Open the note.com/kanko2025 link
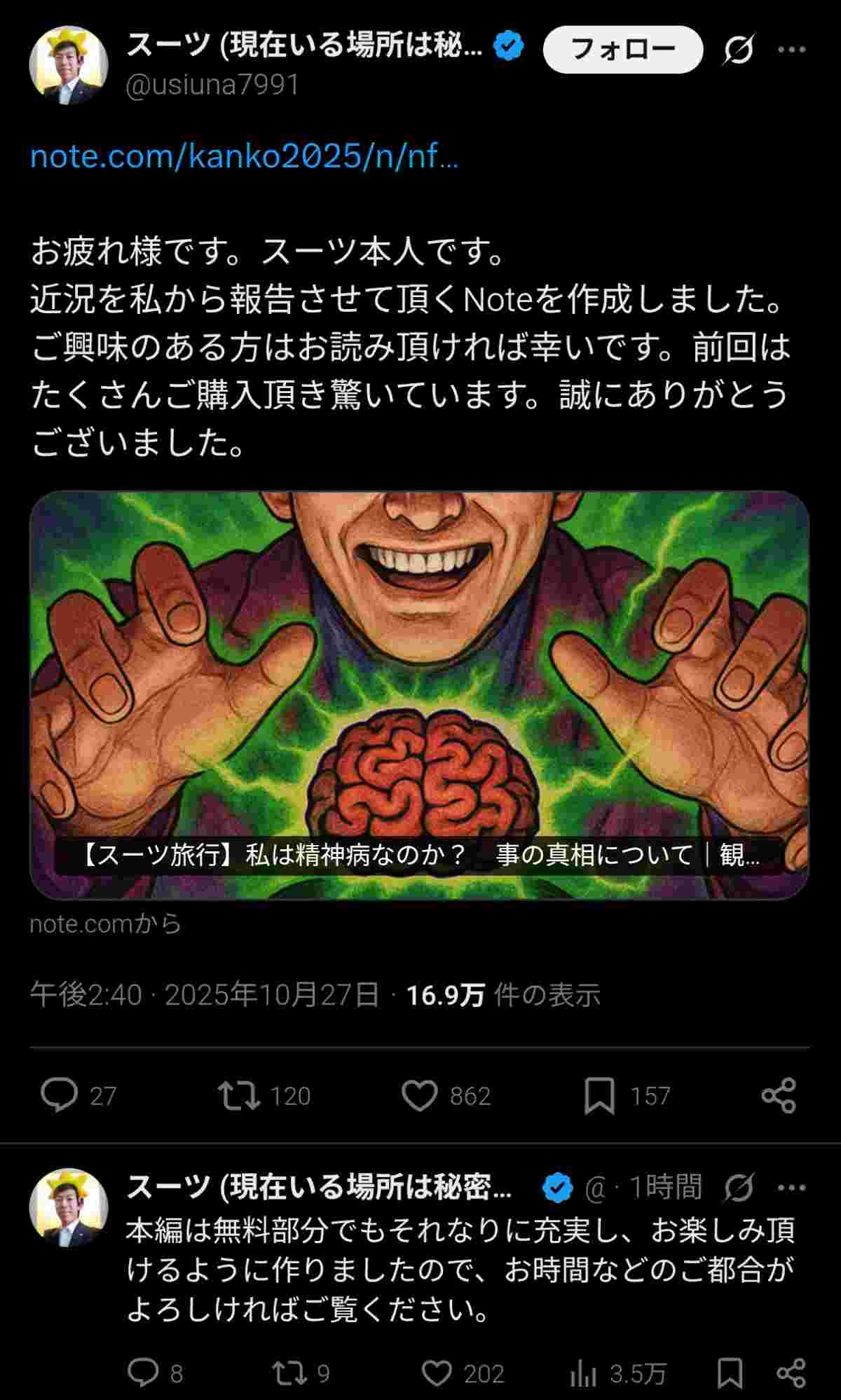 click(244, 156)
